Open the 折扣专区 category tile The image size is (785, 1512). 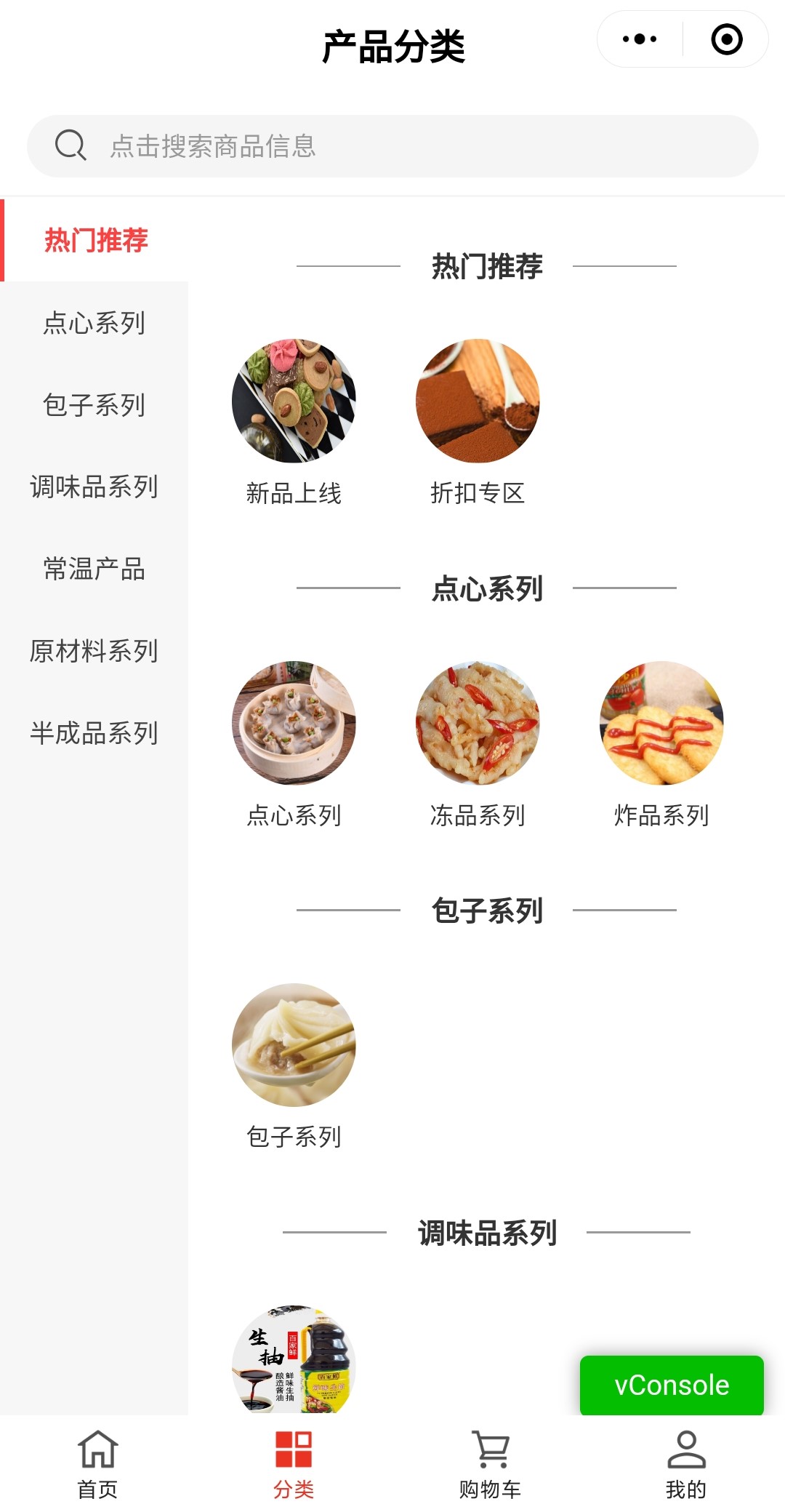(x=478, y=401)
